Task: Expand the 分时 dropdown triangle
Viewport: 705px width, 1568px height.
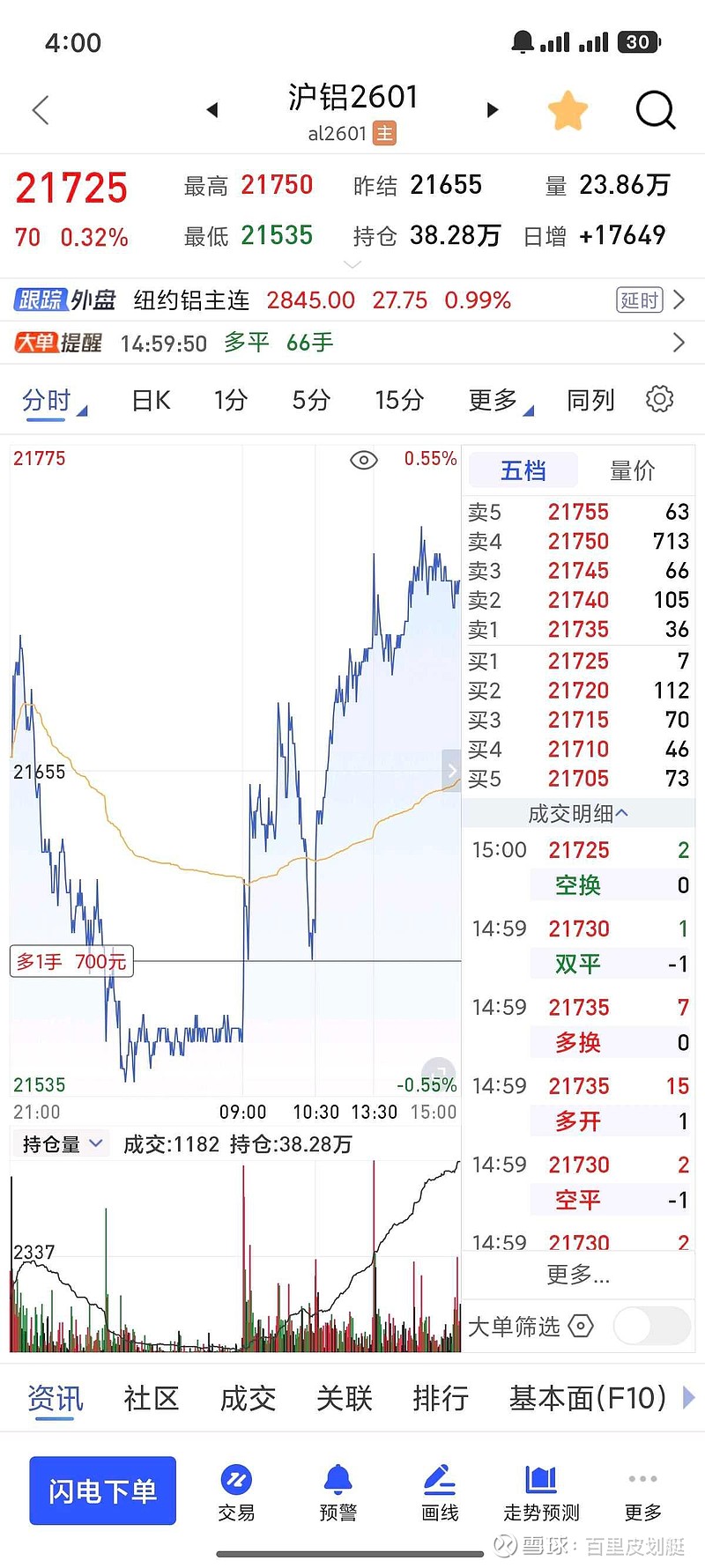Action: coord(82,411)
